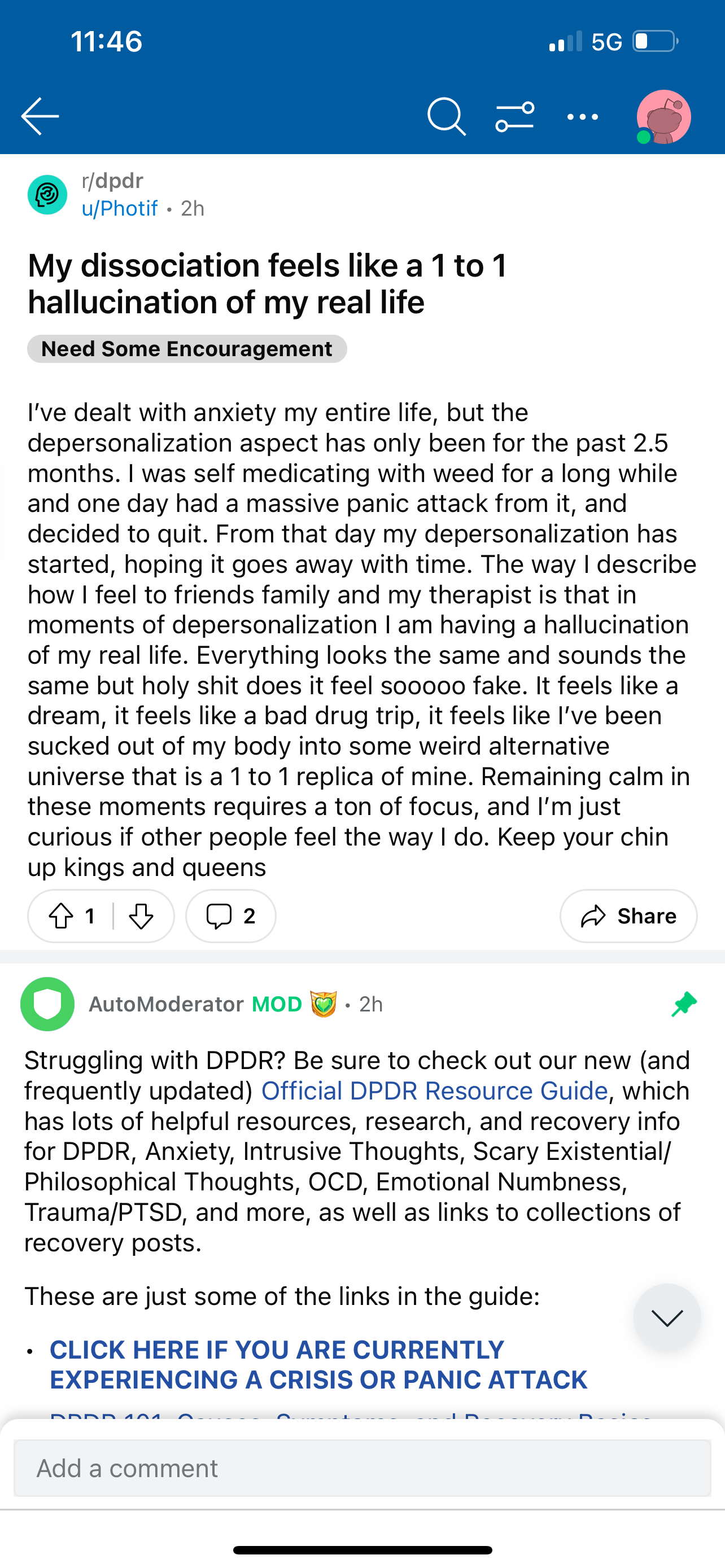Share this post
The width and height of the screenshot is (725, 1568).
pos(628,916)
